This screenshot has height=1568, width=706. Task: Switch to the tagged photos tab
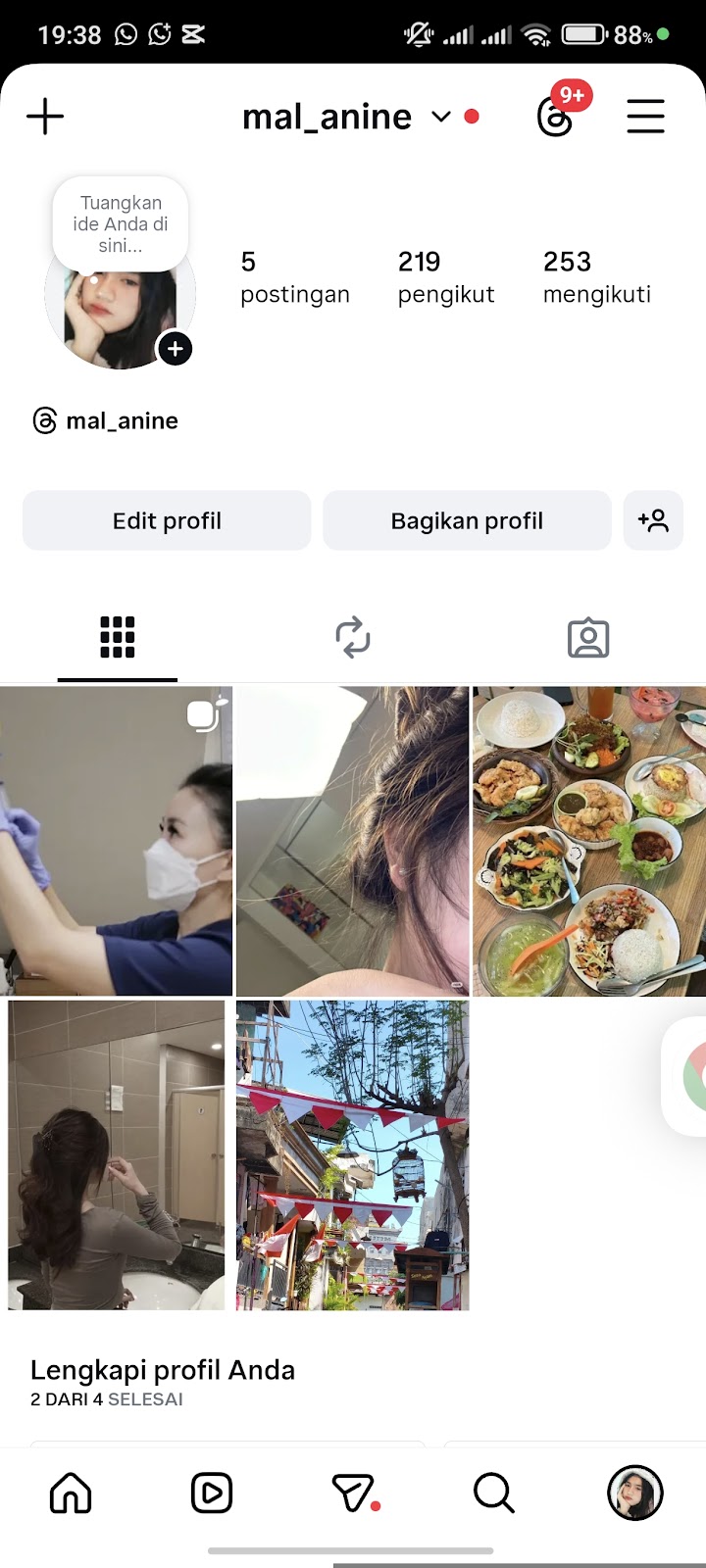[x=588, y=638]
